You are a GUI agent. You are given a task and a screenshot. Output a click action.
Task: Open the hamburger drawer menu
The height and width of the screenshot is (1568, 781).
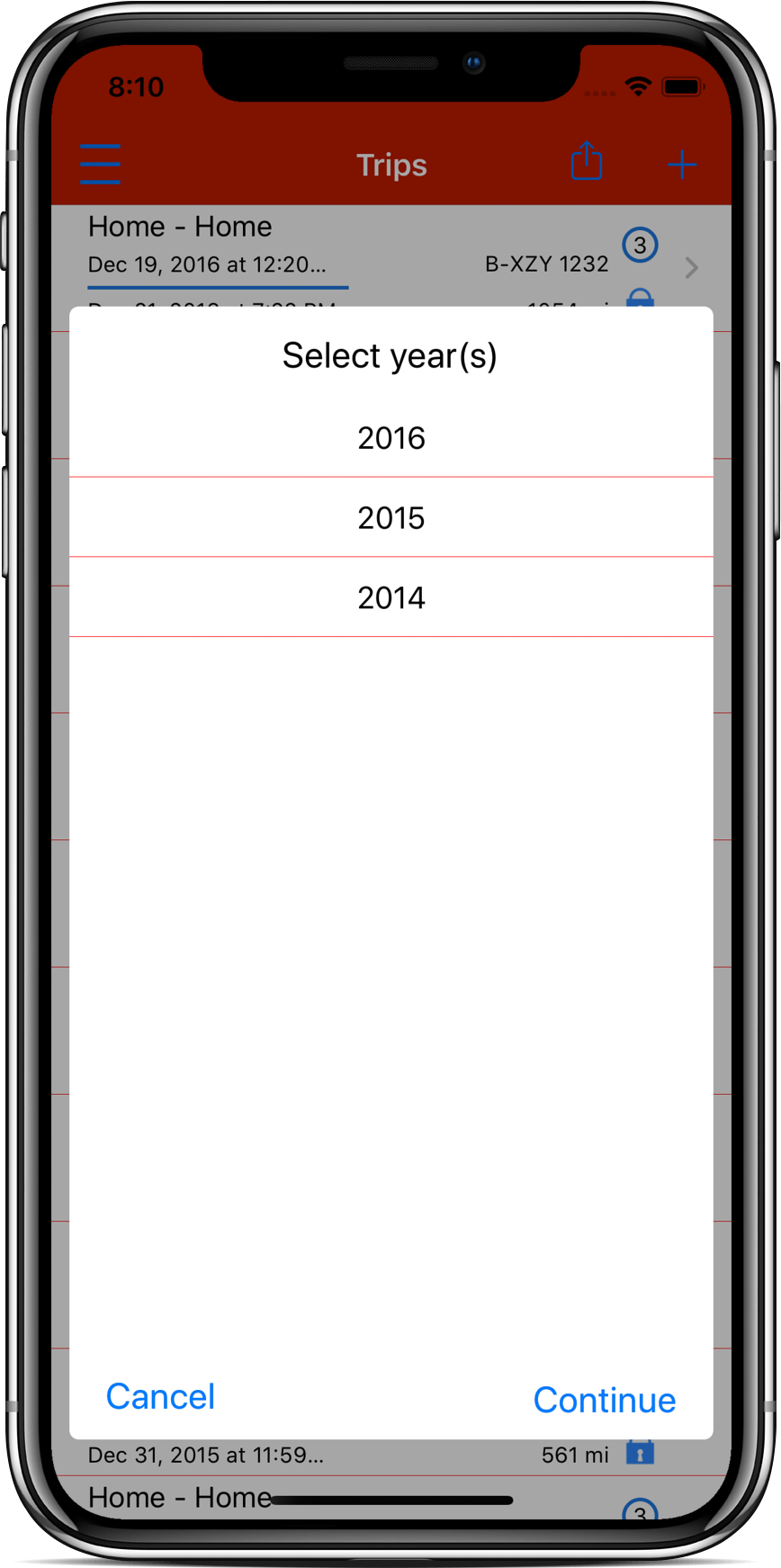pyautogui.click(x=100, y=165)
